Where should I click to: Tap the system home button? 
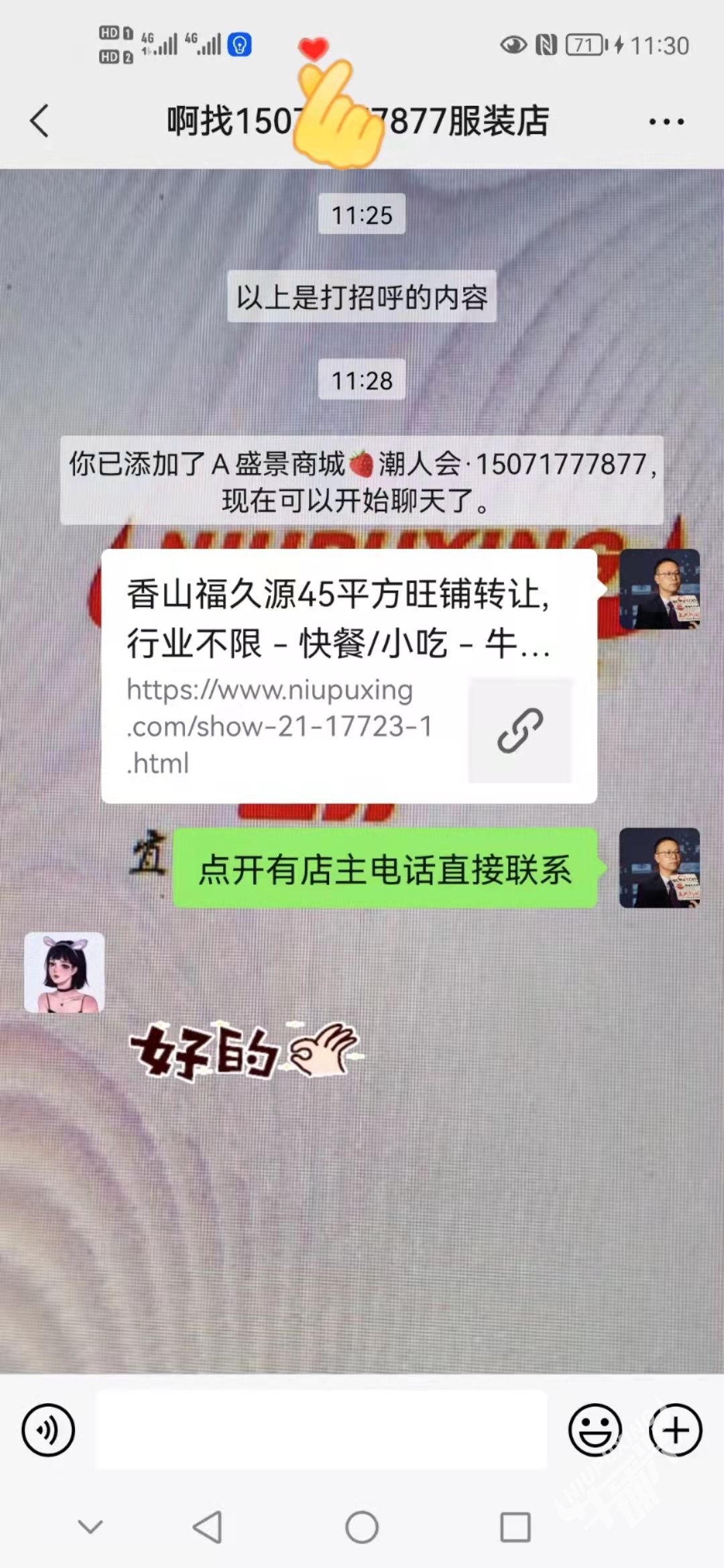coord(361,1528)
